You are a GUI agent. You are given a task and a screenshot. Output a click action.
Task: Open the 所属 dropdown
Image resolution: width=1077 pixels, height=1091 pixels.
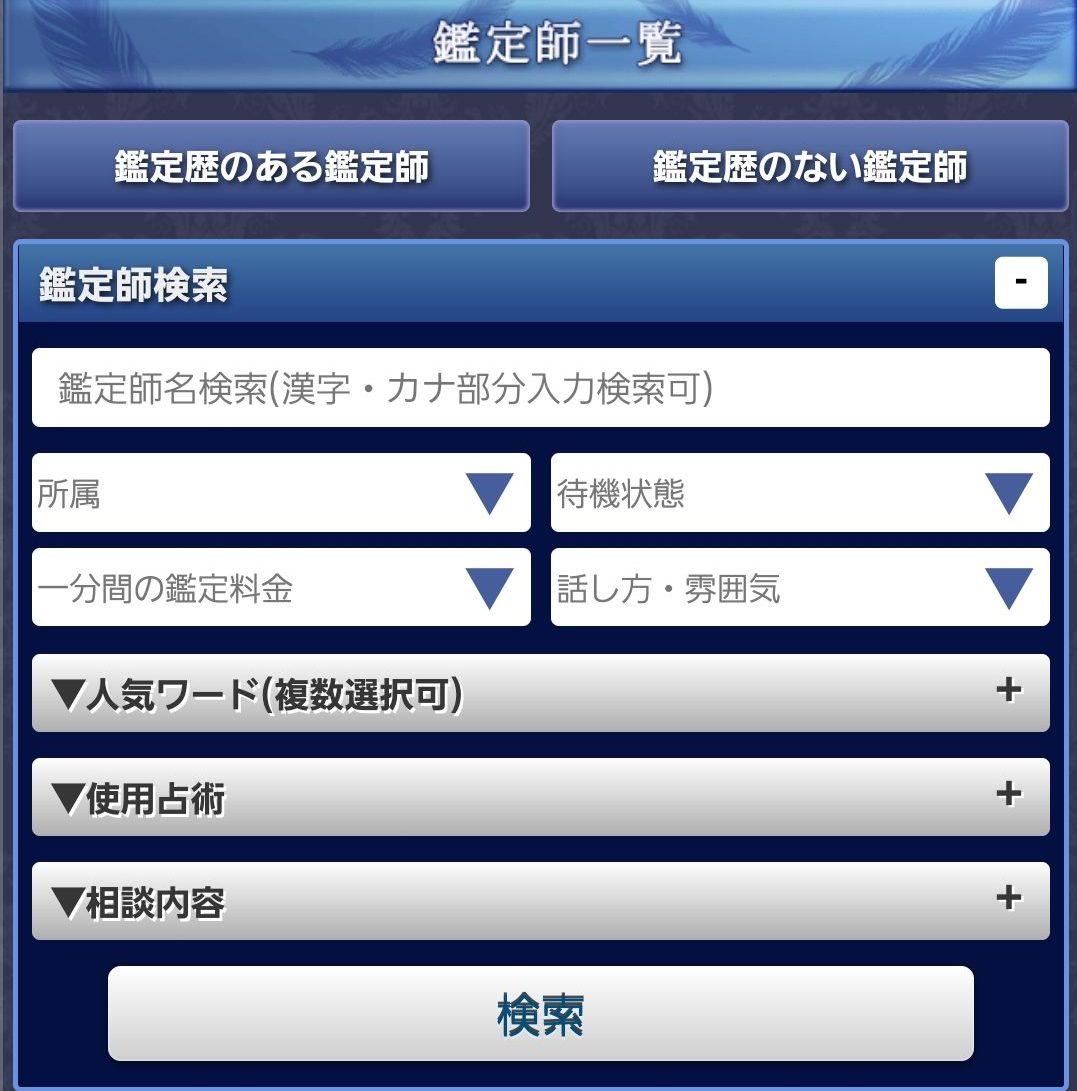[x=281, y=493]
